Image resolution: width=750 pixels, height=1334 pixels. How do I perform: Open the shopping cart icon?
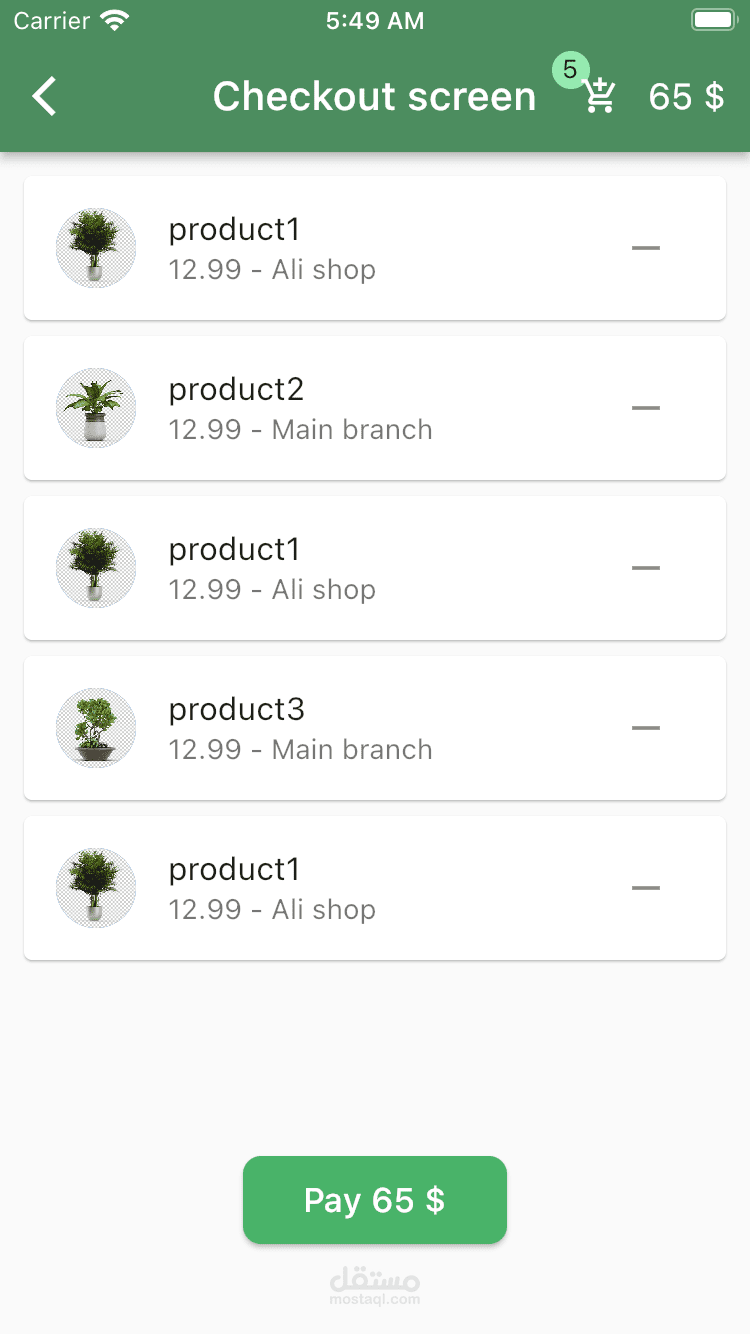[599, 96]
